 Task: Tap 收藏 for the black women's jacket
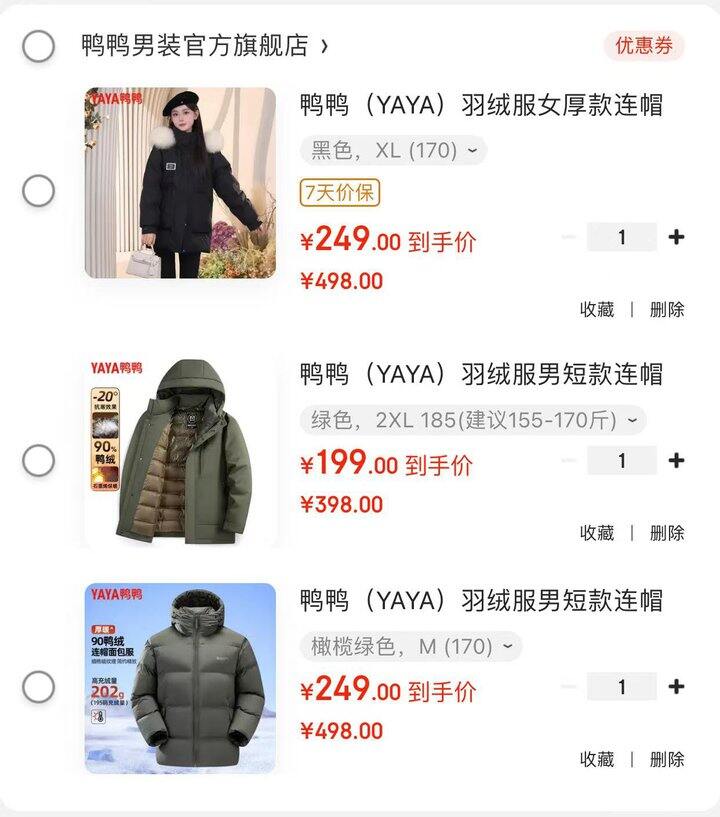pos(597,310)
